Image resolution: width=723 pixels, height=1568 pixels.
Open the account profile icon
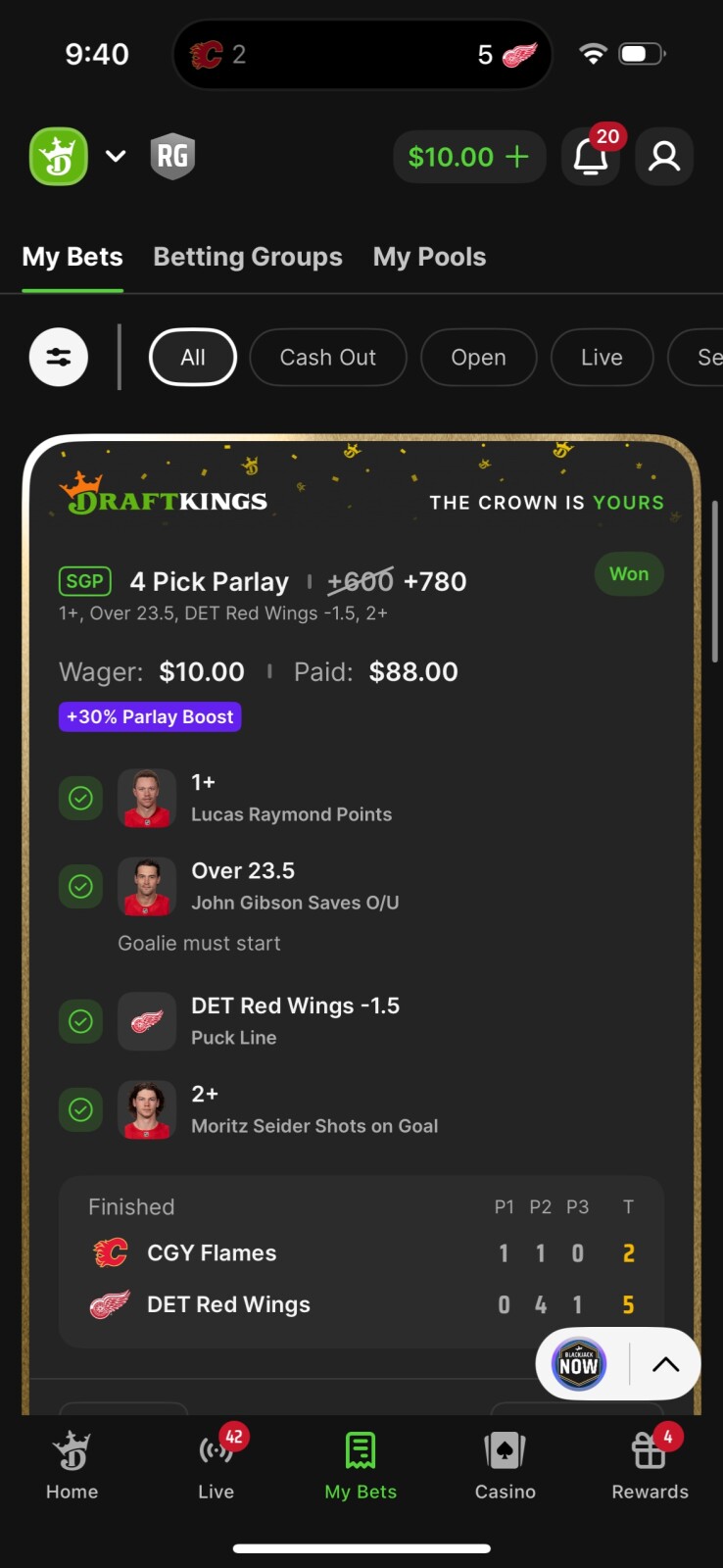(x=664, y=157)
